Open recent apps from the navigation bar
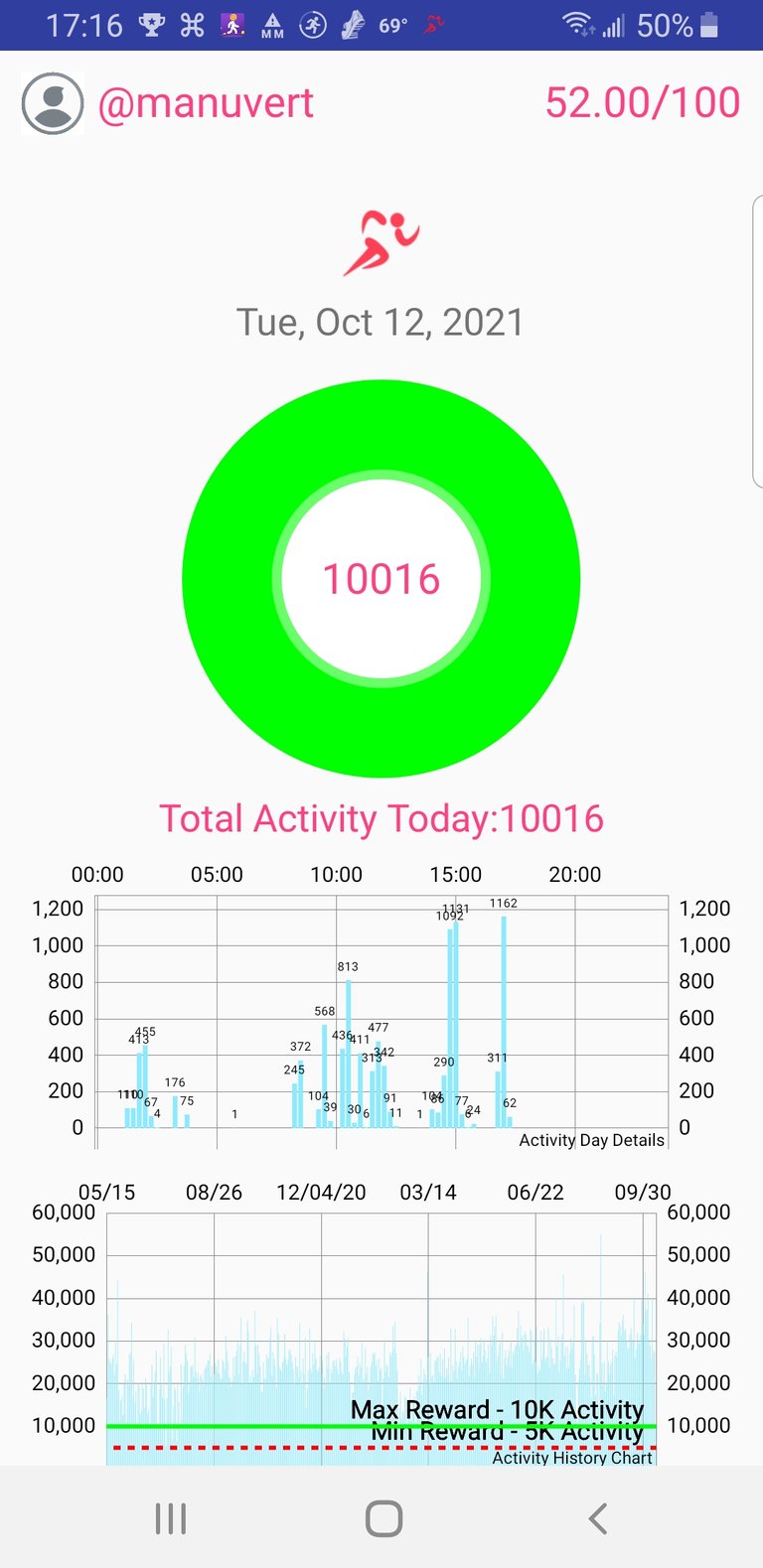The height and width of the screenshot is (1568, 763). coord(171,1518)
